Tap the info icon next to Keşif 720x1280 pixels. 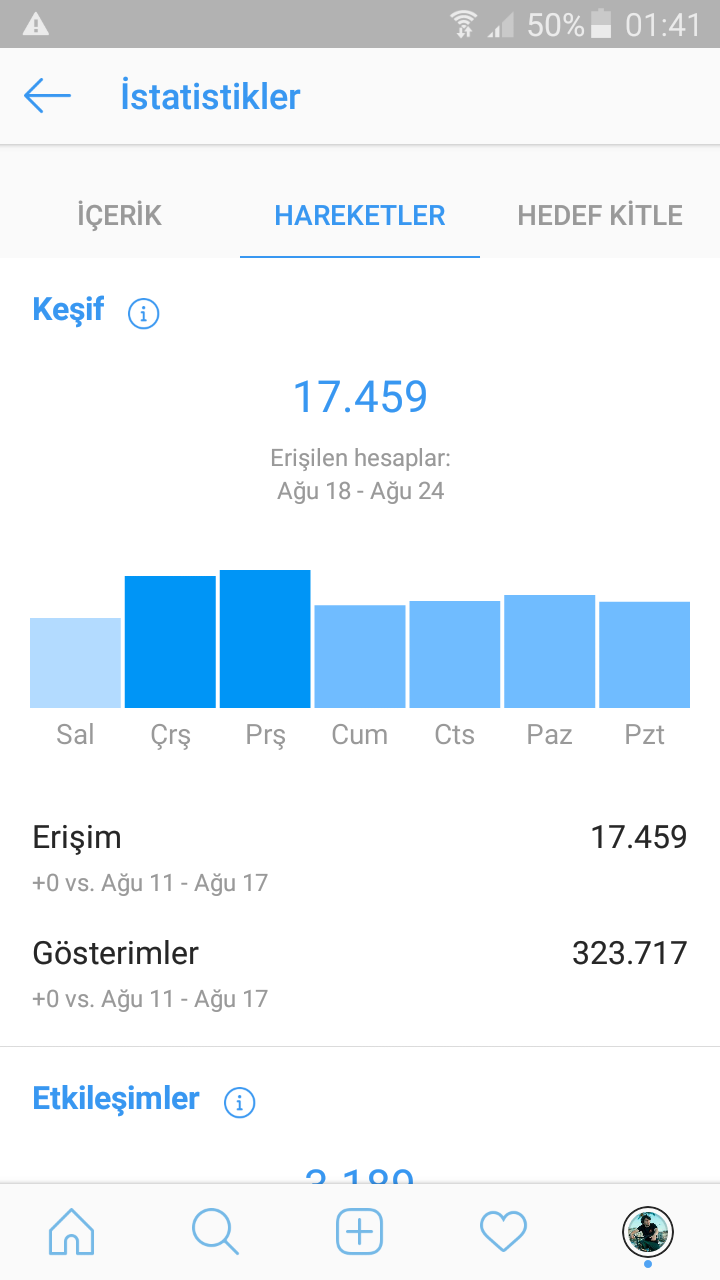tap(144, 314)
